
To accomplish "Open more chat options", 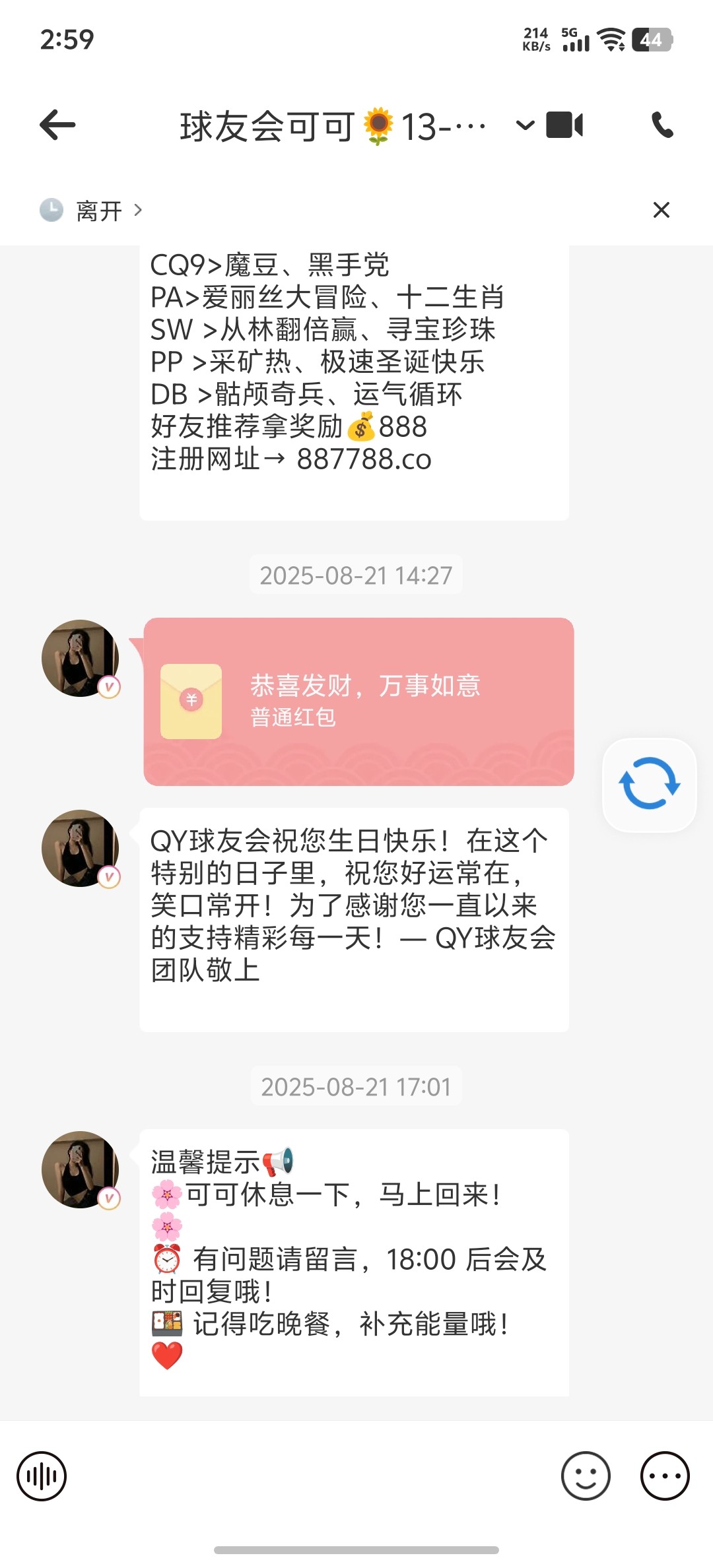I will click(x=665, y=1476).
